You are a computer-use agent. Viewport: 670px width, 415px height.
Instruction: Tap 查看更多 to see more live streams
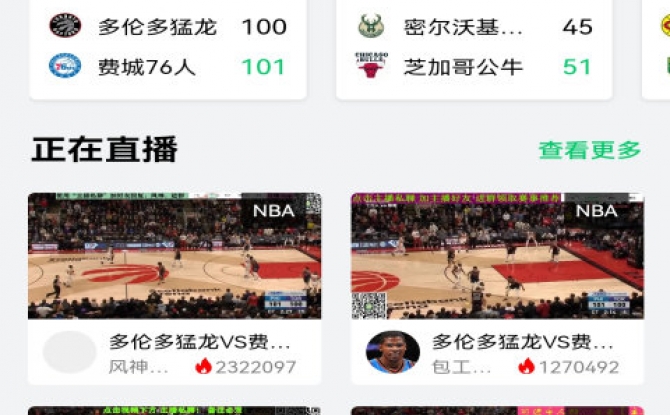[589, 150]
